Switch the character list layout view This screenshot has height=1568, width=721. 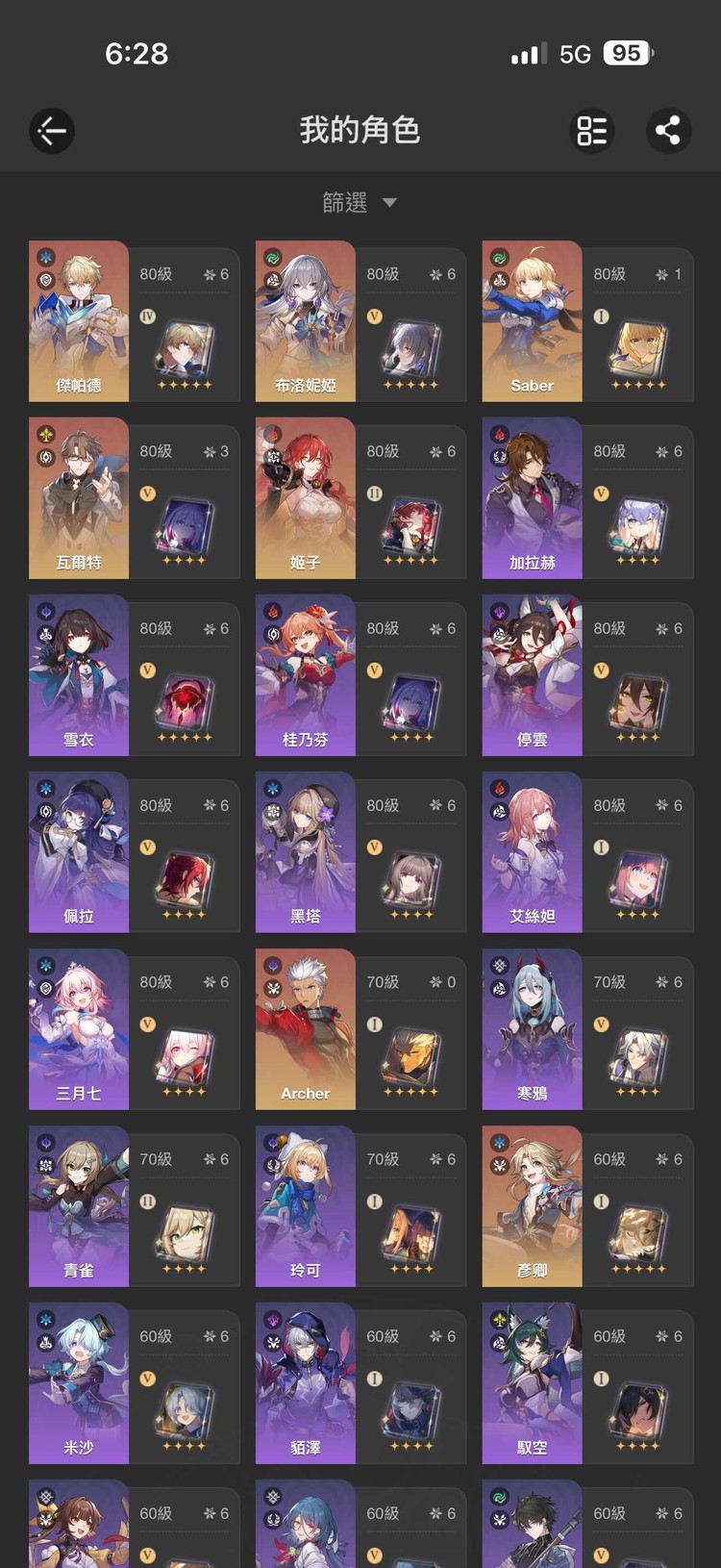pyautogui.click(x=592, y=131)
